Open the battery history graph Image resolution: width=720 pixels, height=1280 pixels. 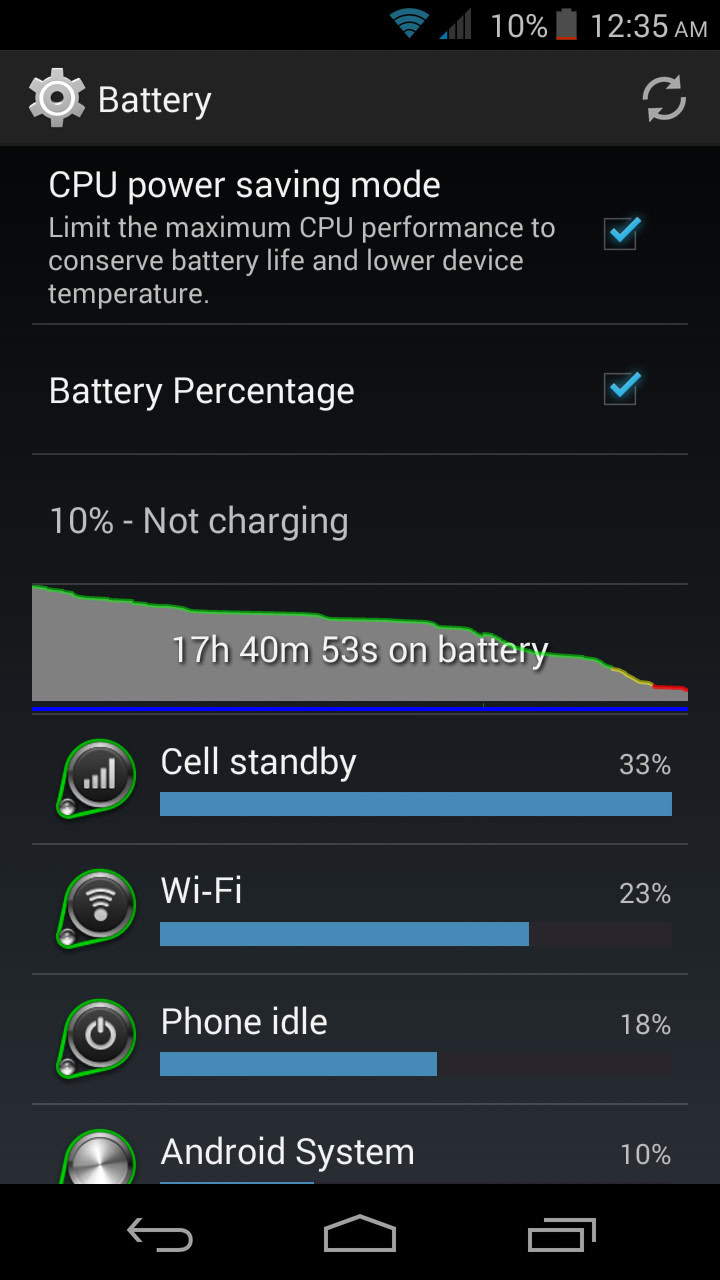click(x=360, y=645)
